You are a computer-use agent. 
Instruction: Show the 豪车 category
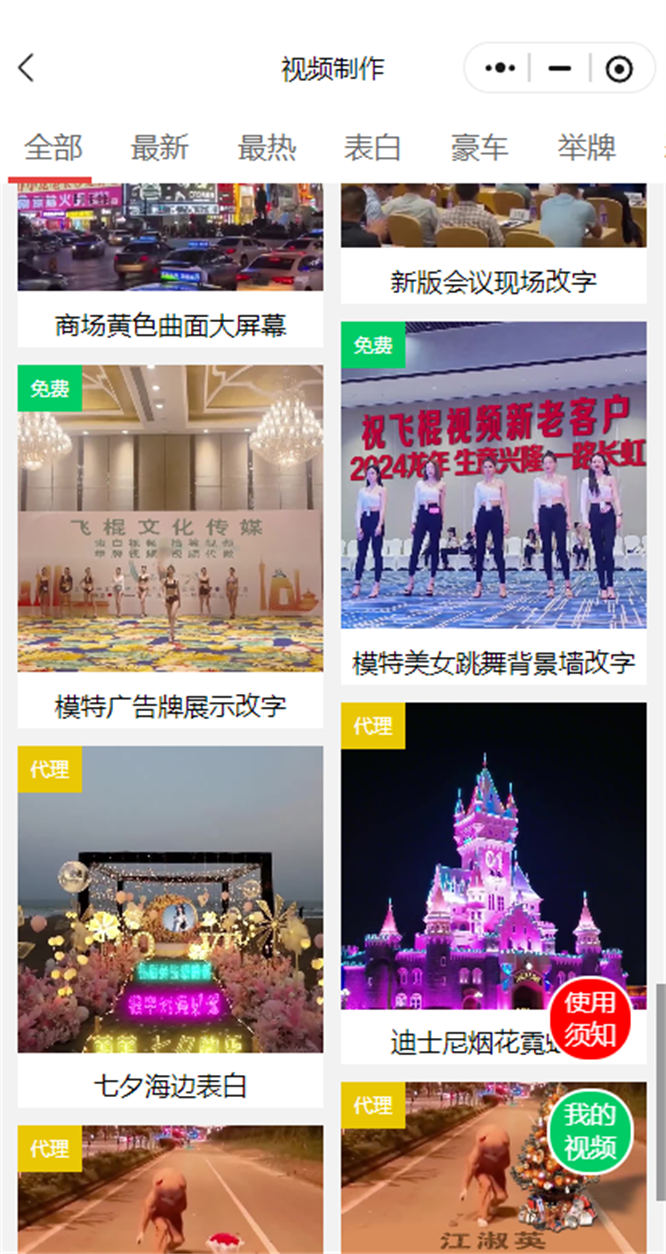coord(479,148)
